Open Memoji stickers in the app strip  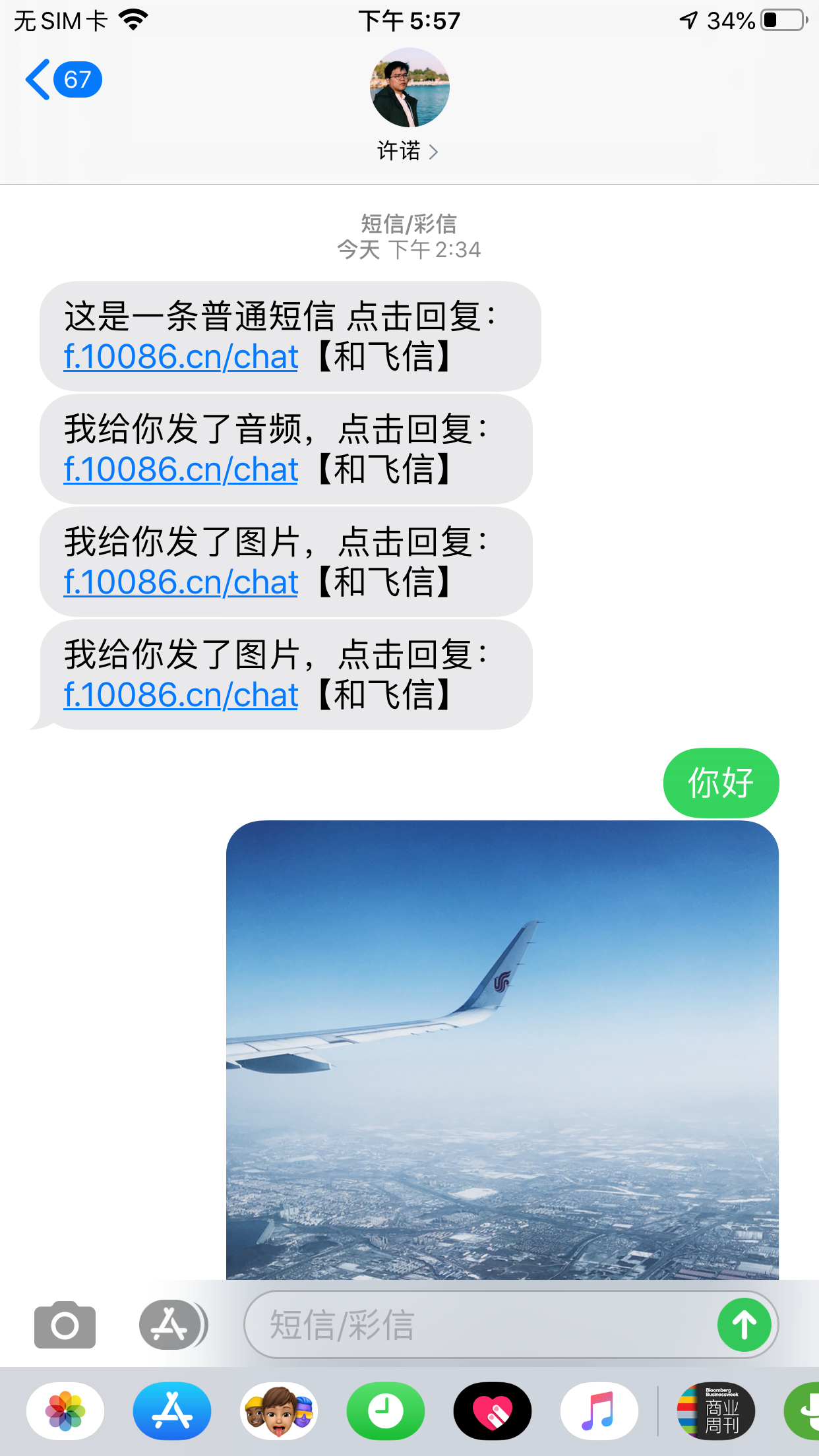pyautogui.click(x=279, y=1411)
